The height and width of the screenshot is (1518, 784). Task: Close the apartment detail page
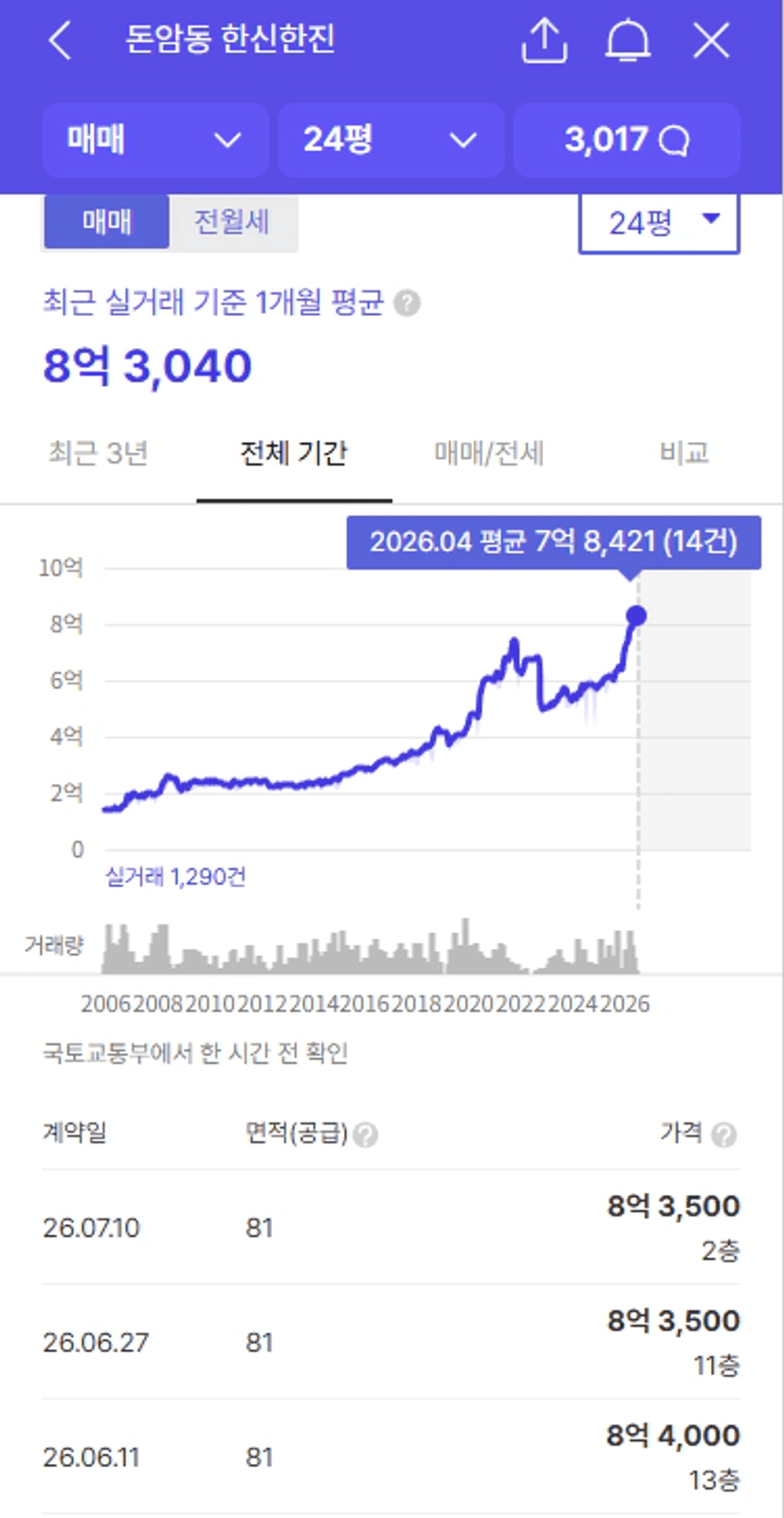(711, 41)
